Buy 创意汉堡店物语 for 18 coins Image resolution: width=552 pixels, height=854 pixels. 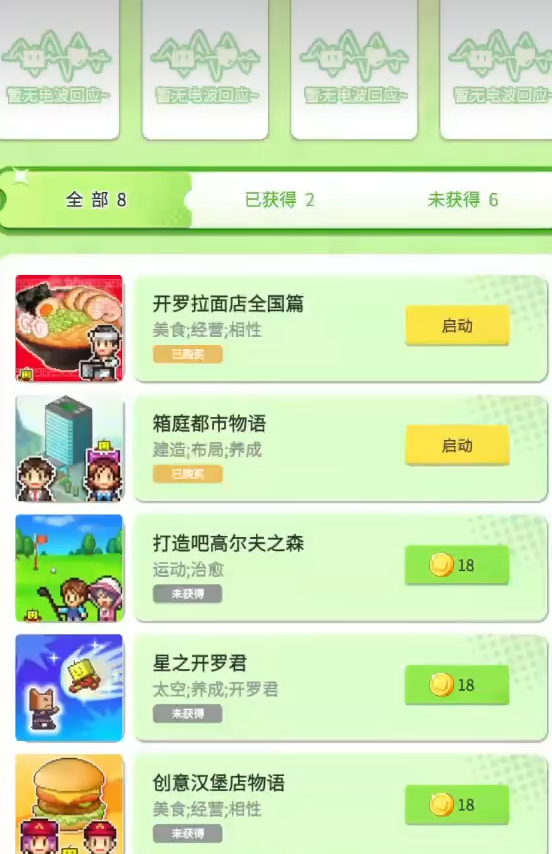click(457, 805)
